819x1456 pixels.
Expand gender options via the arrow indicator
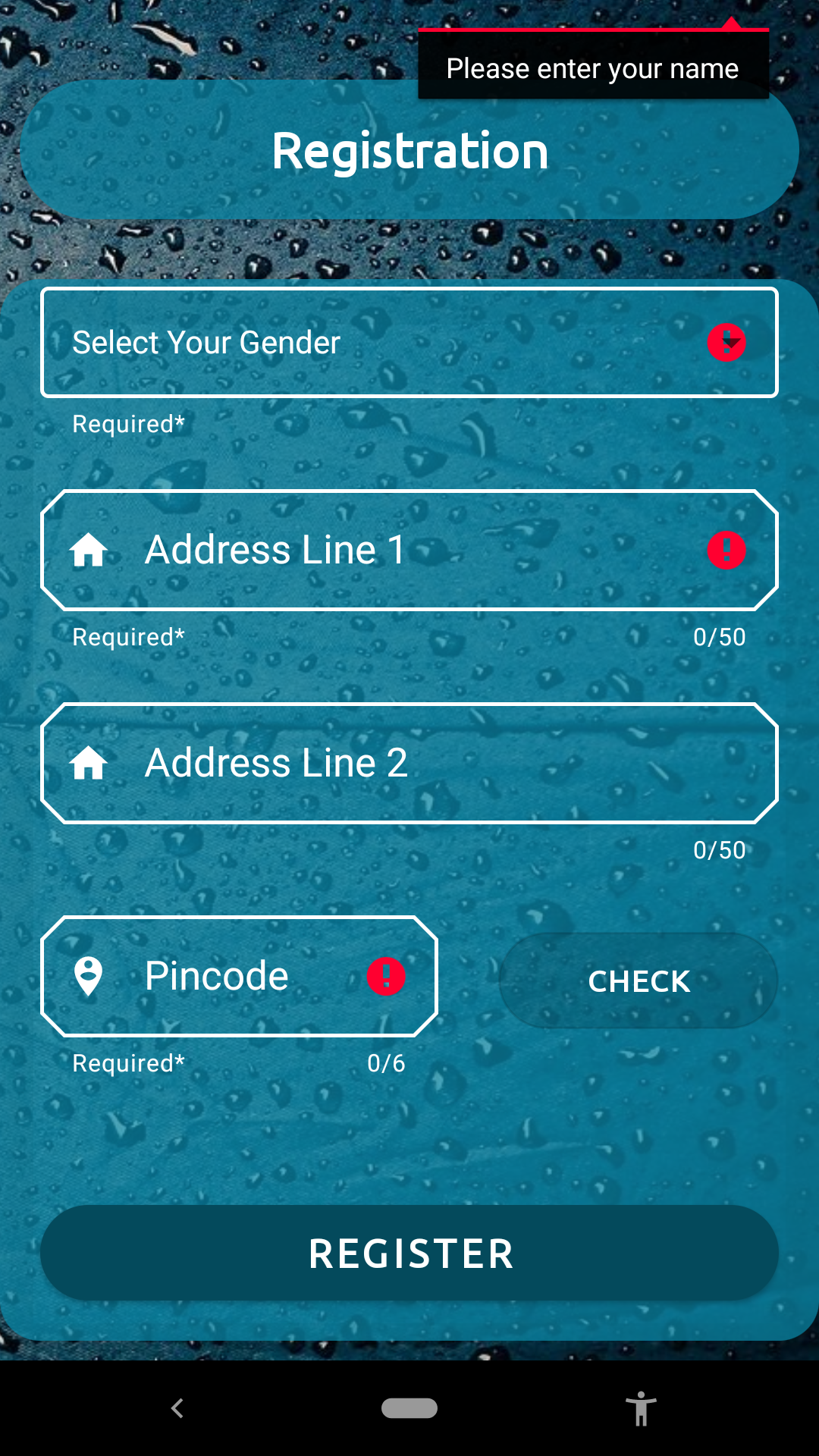726,342
